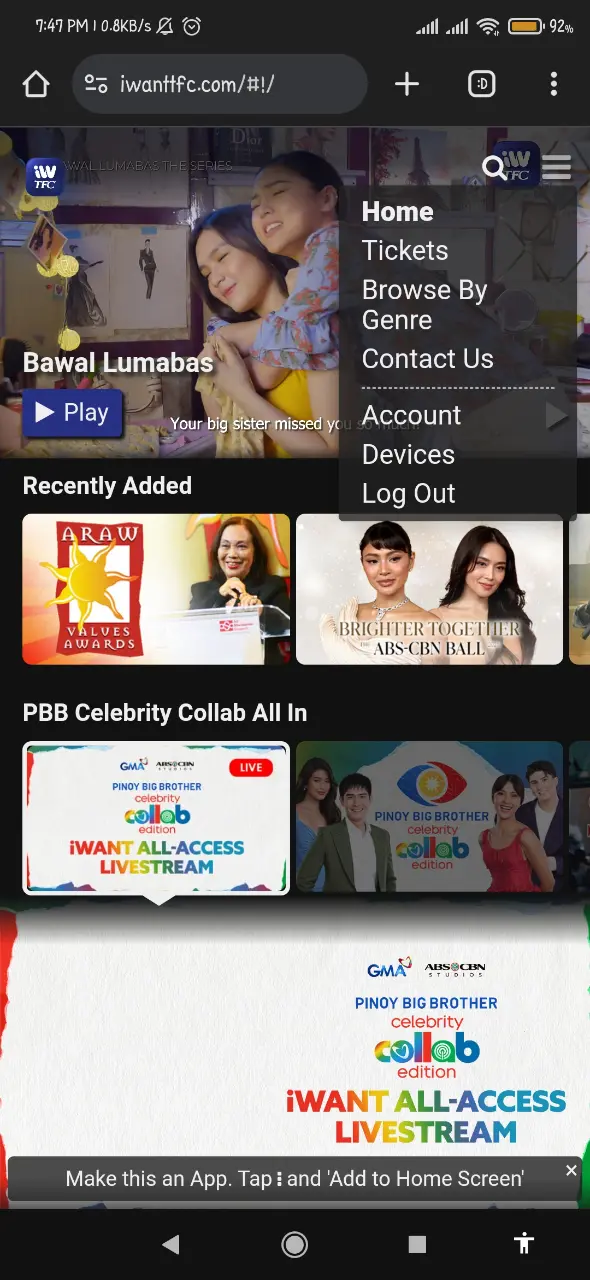Open Brighter Together ABS-CBN Ball tile

pyautogui.click(x=430, y=589)
